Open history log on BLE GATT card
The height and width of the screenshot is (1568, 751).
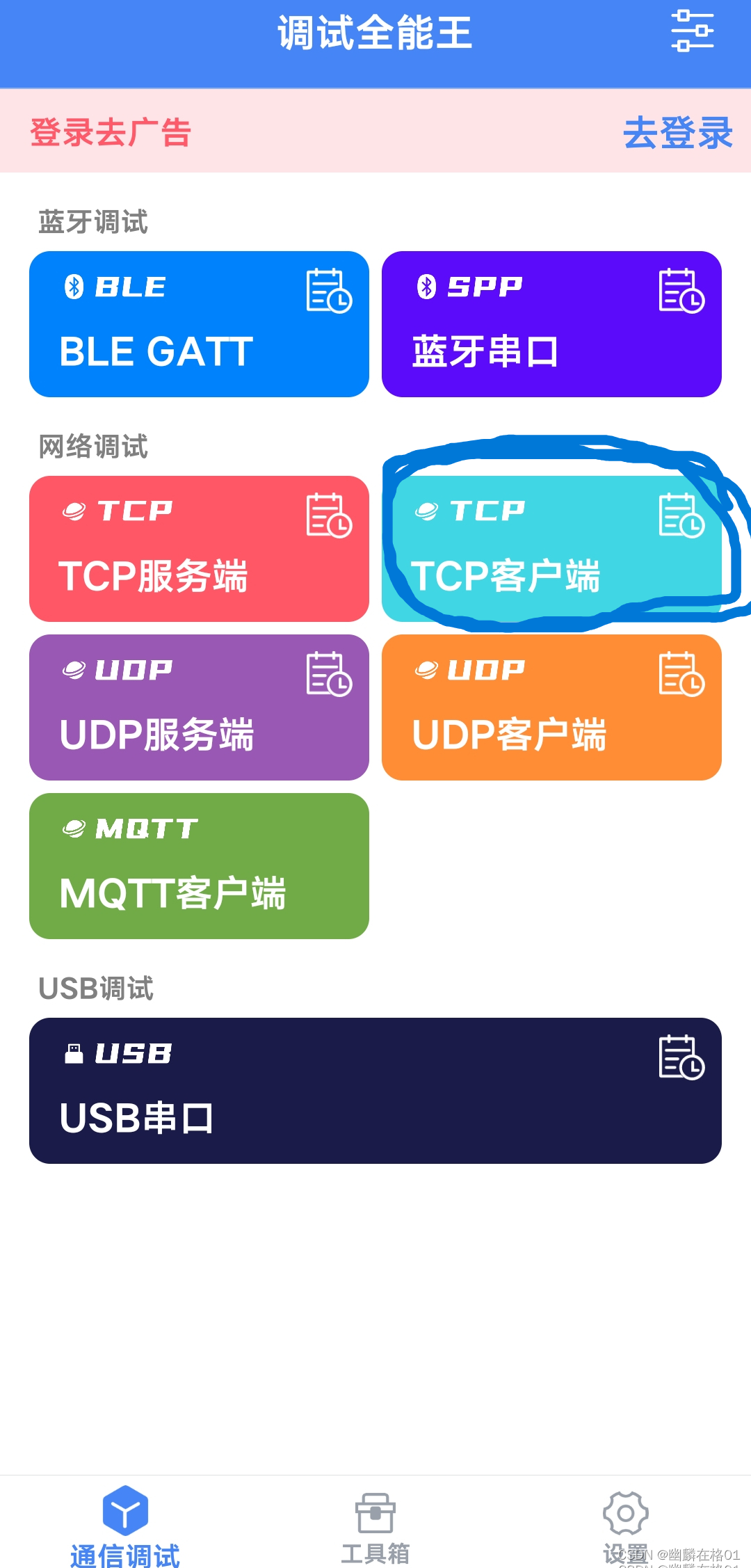[329, 291]
